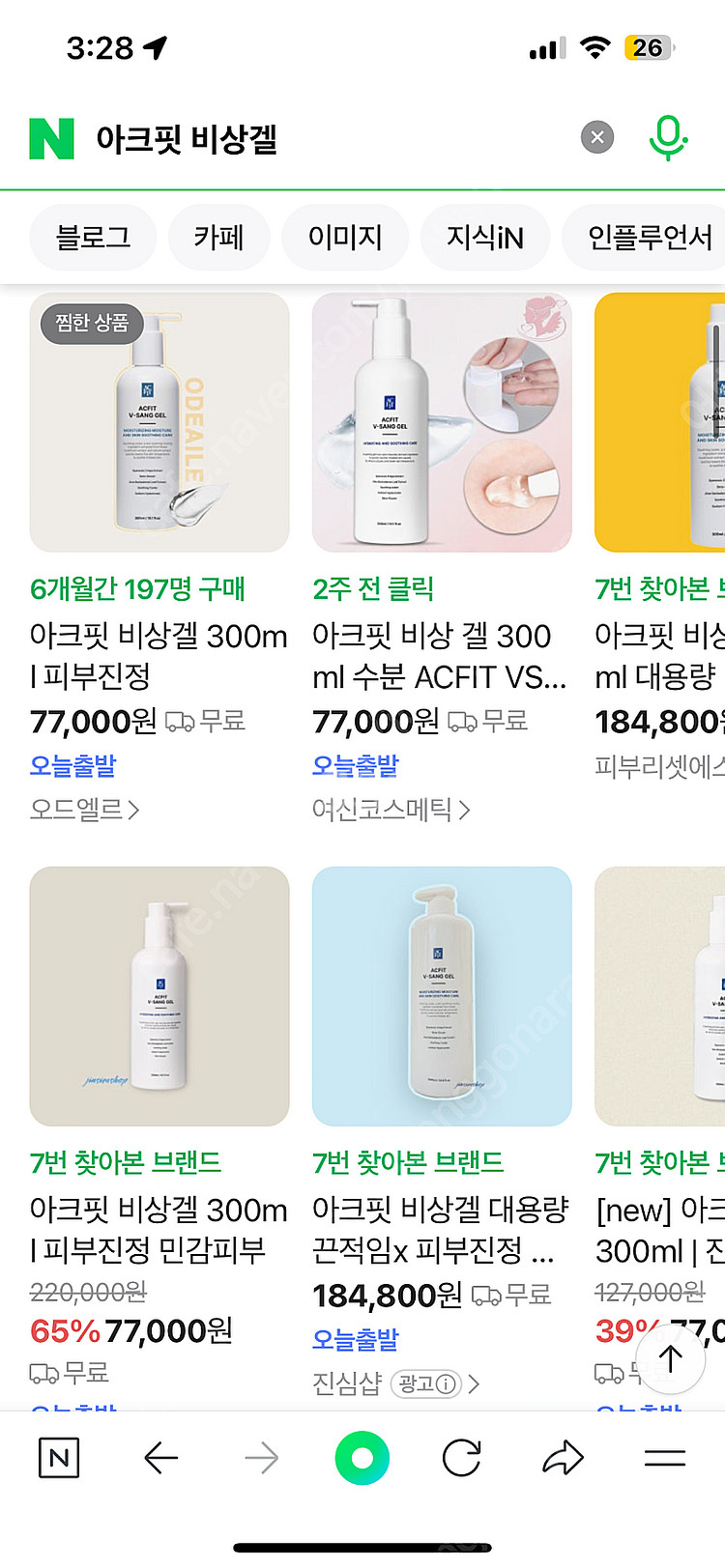The height and width of the screenshot is (1568, 725).
Task: Tap the green home button at bottom center
Action: coord(362,1459)
